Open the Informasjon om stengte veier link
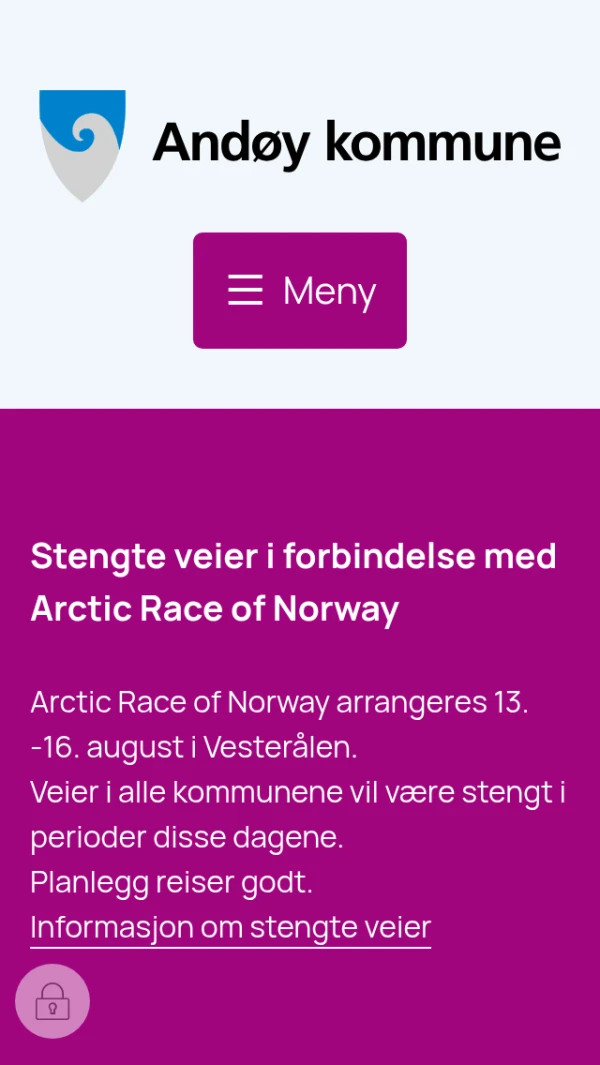 230,927
